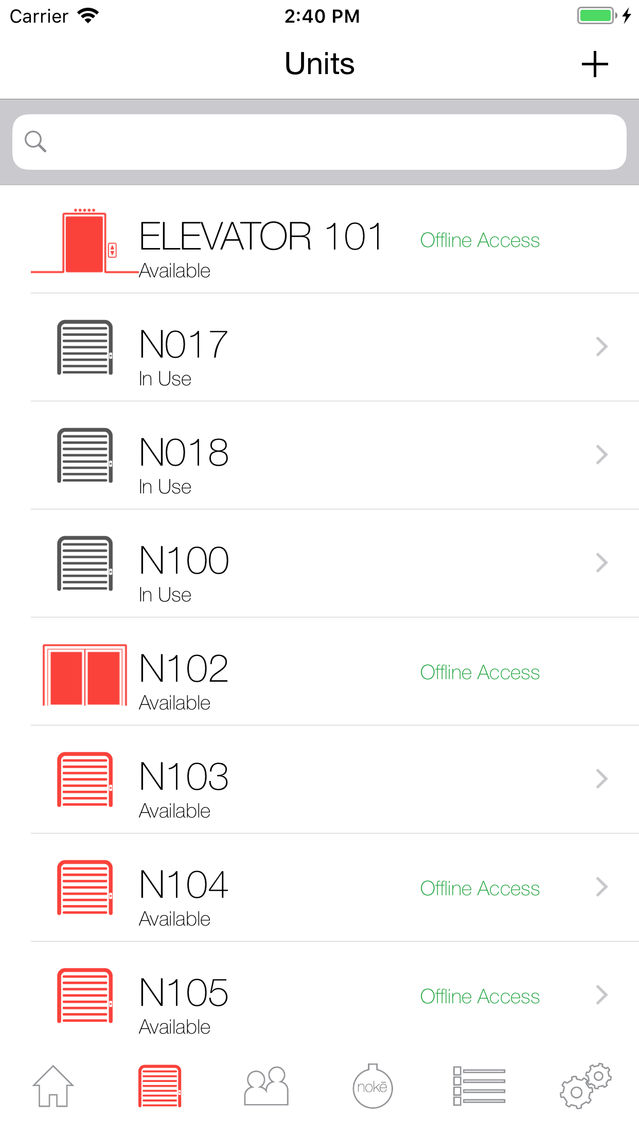This screenshot has height=1136, width=639.
Task: Open the users people tab
Action: coord(266,1086)
